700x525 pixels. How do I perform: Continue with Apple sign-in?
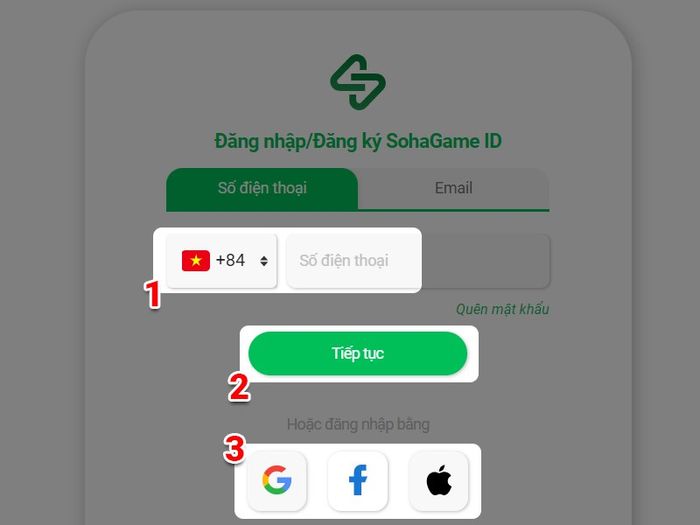pos(439,481)
